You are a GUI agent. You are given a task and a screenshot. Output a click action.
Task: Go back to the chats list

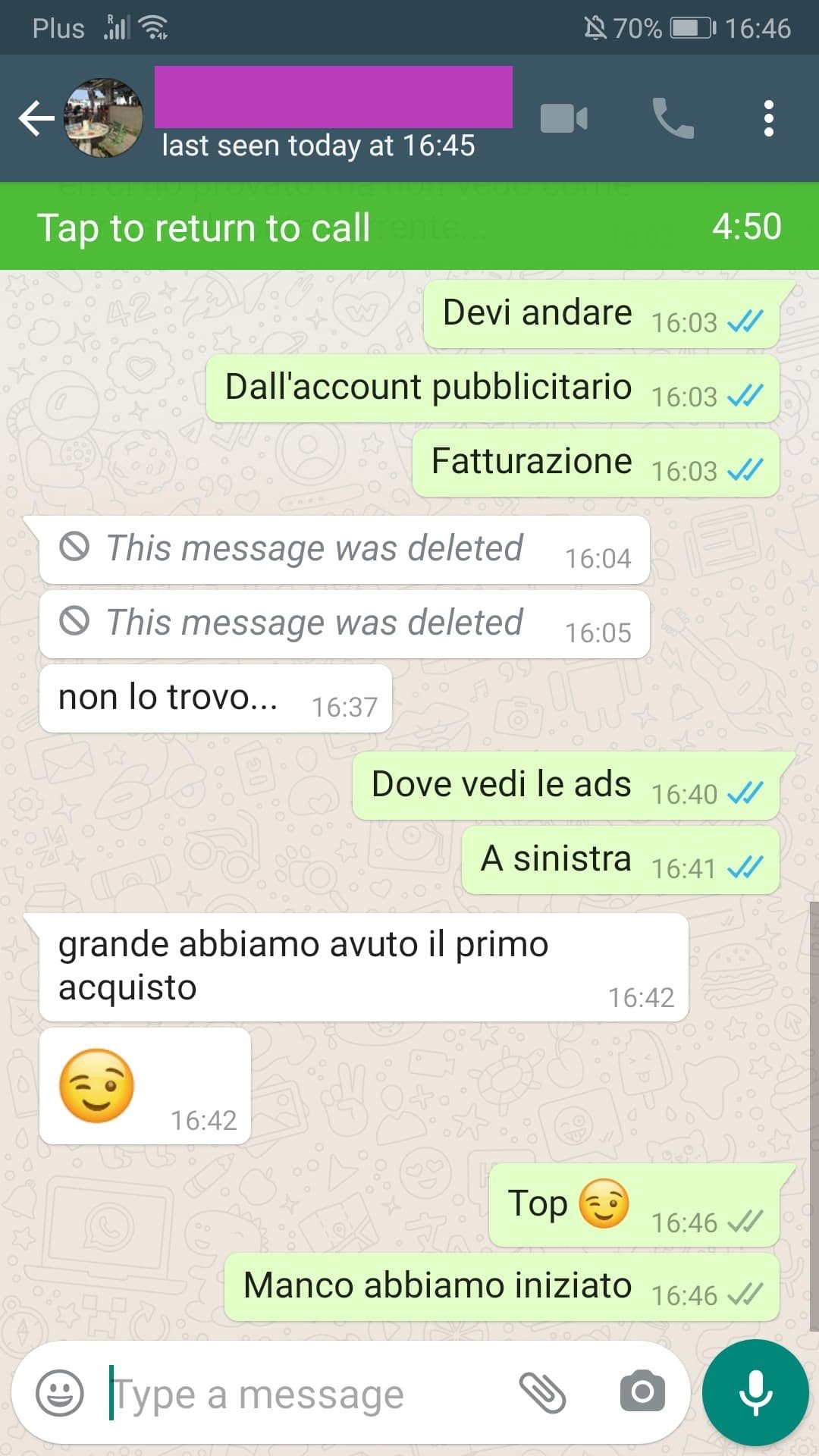[x=36, y=118]
